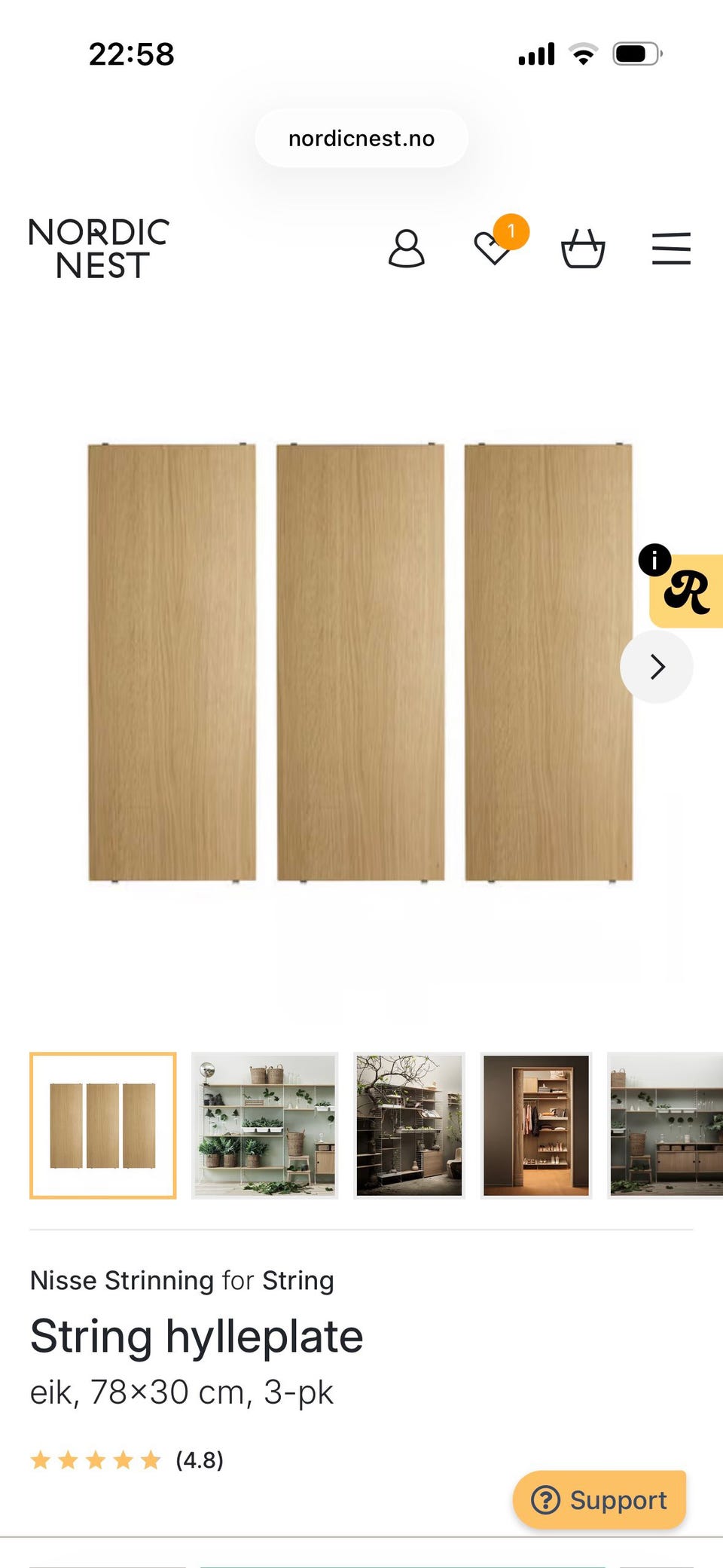Enlarge the main product image
This screenshot has width=723, height=1568.
tap(360, 662)
